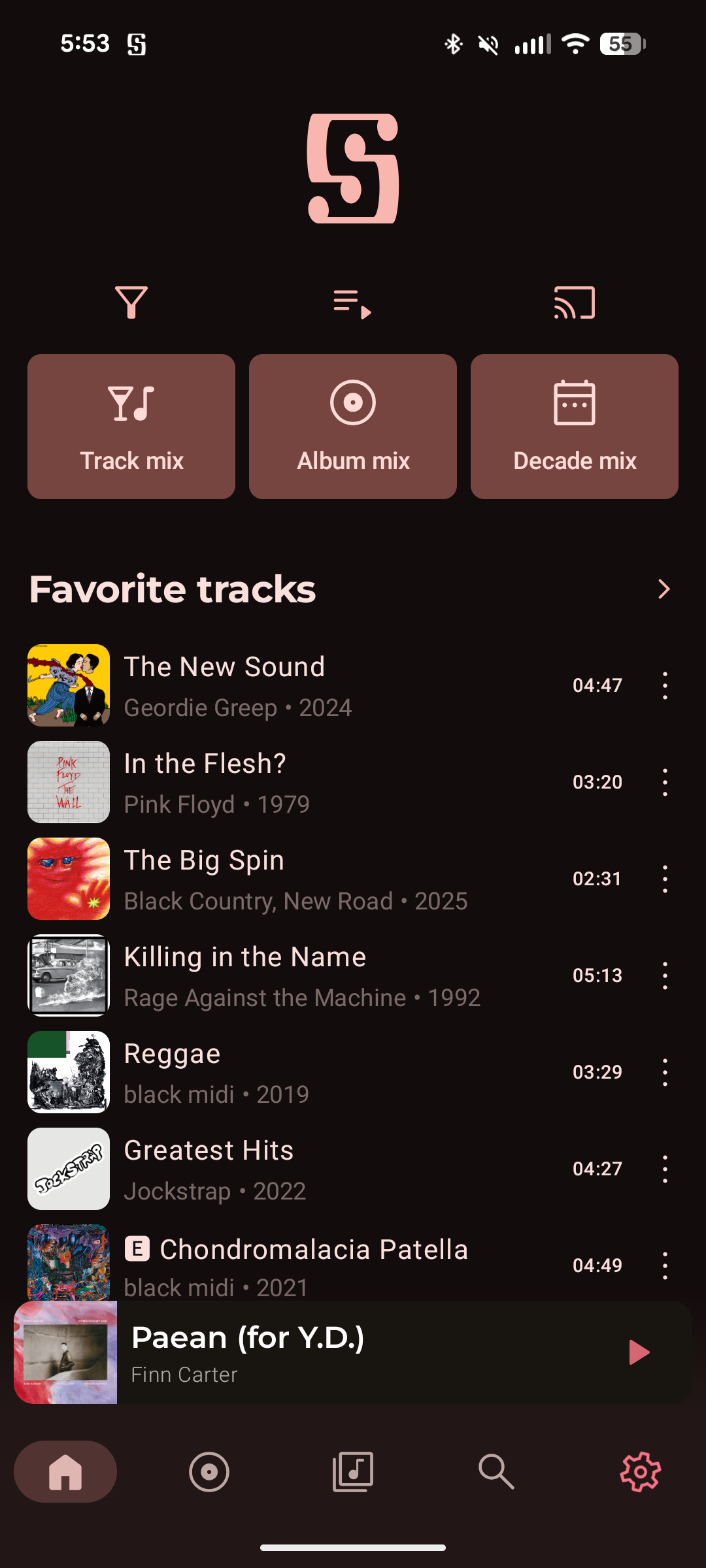The image size is (706, 1568).
Task: Switch to the music library tab
Action: (x=353, y=1472)
